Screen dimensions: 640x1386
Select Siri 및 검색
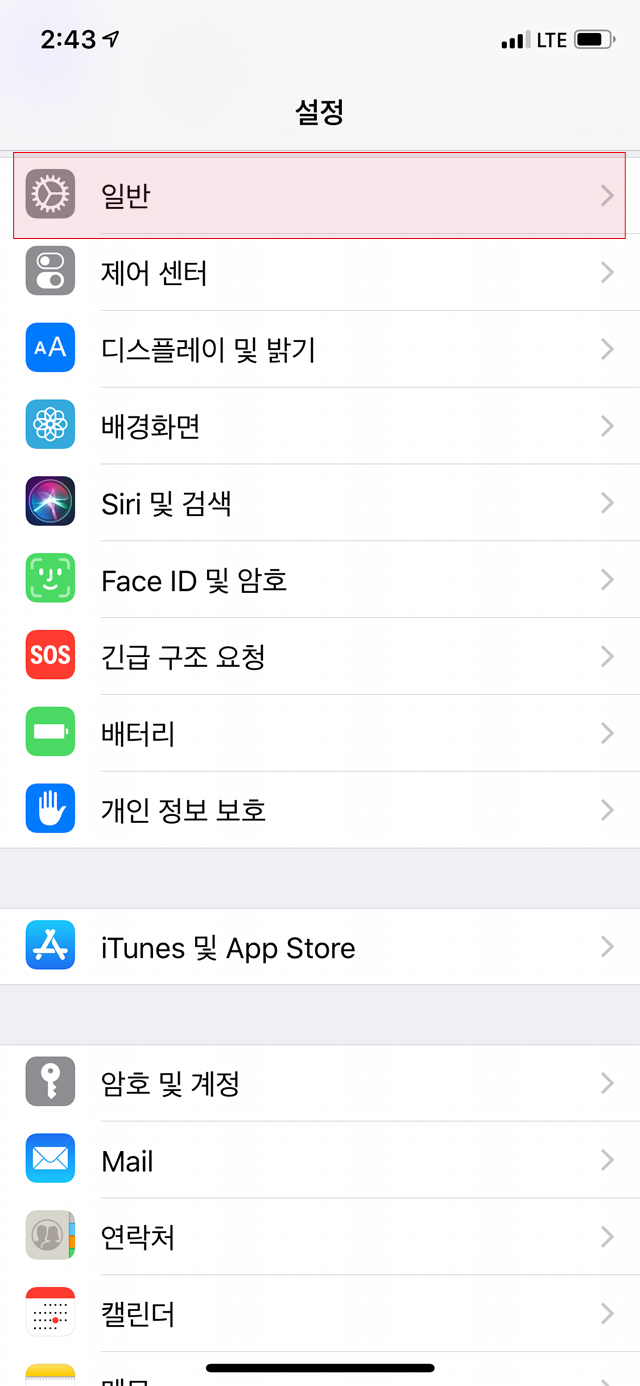coord(320,502)
